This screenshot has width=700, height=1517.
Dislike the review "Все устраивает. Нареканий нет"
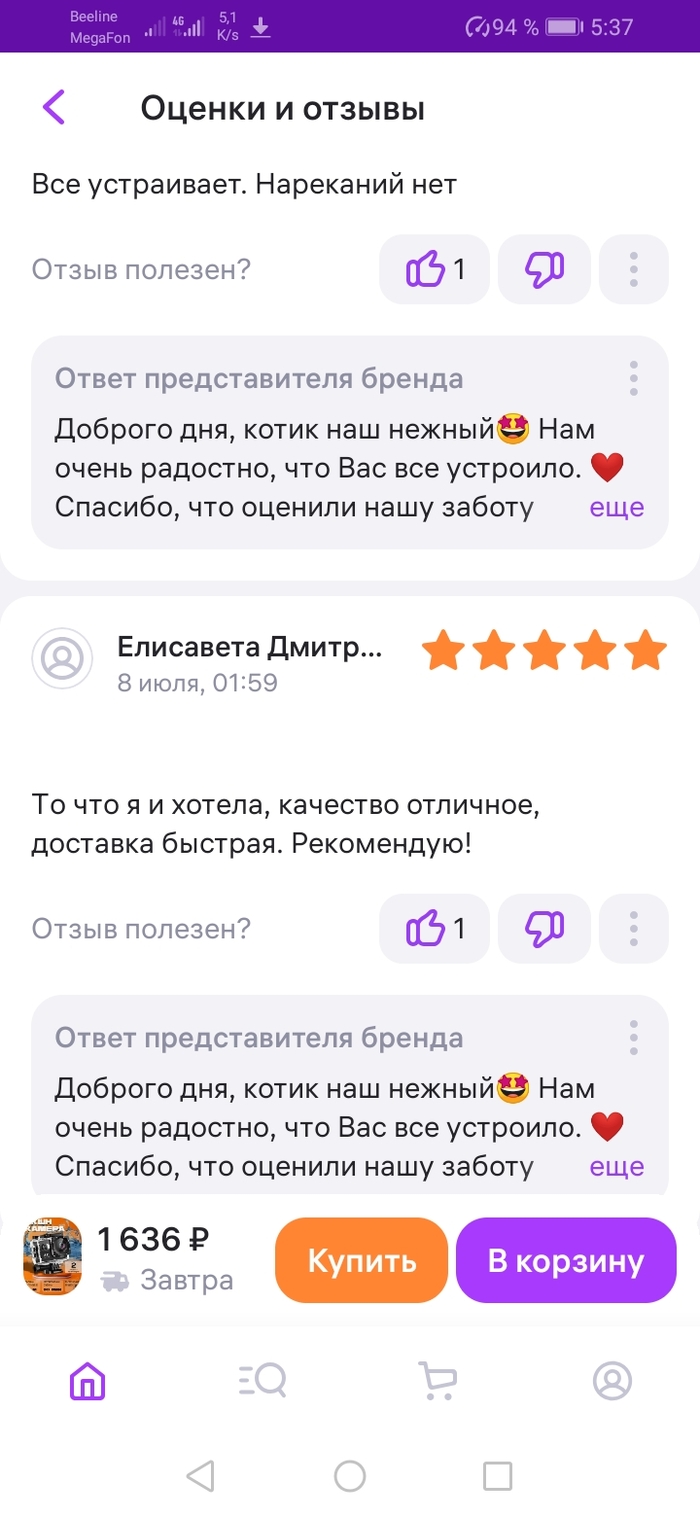click(x=544, y=269)
